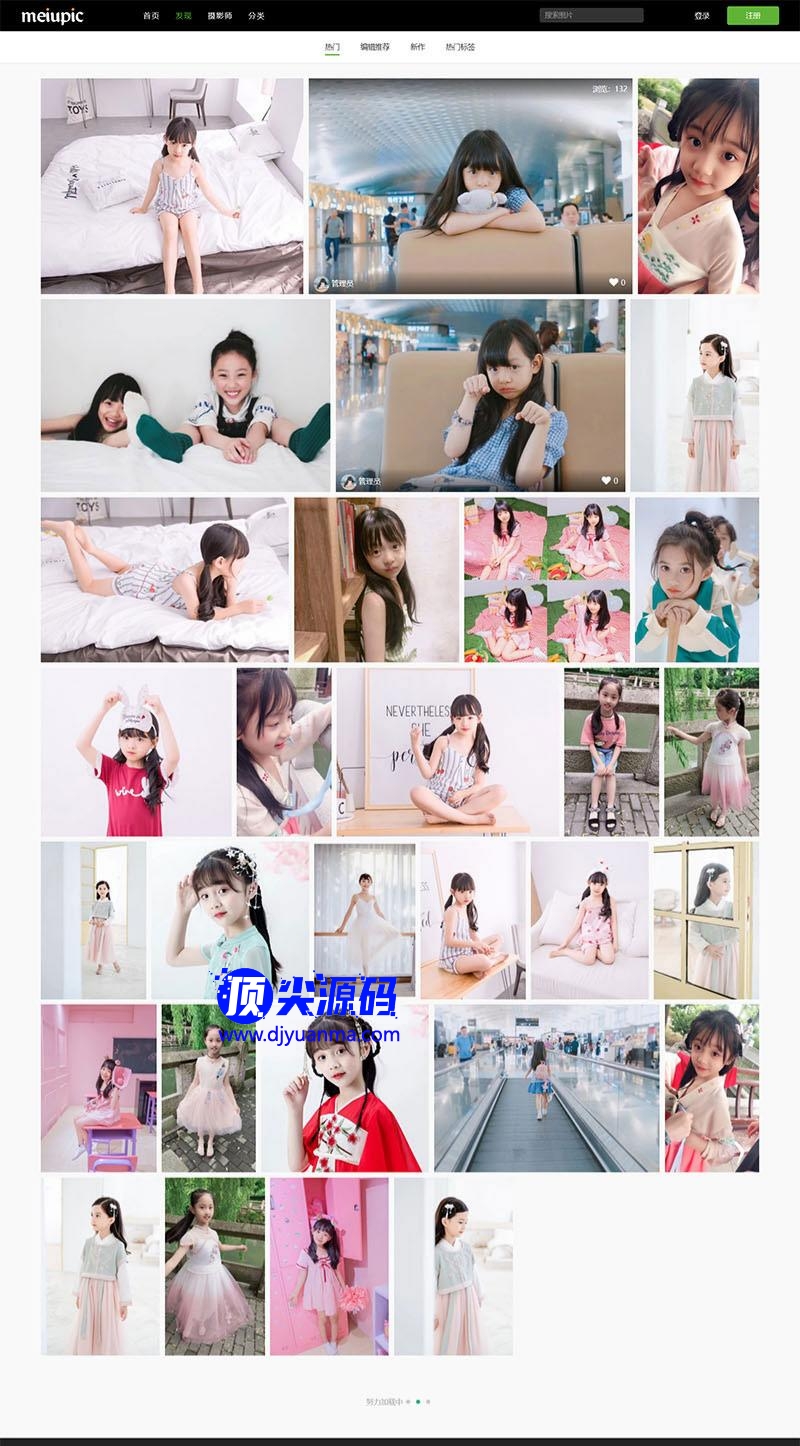Open the 热门标签 tab
Screen dimensions: 800x1446
(x=460, y=47)
